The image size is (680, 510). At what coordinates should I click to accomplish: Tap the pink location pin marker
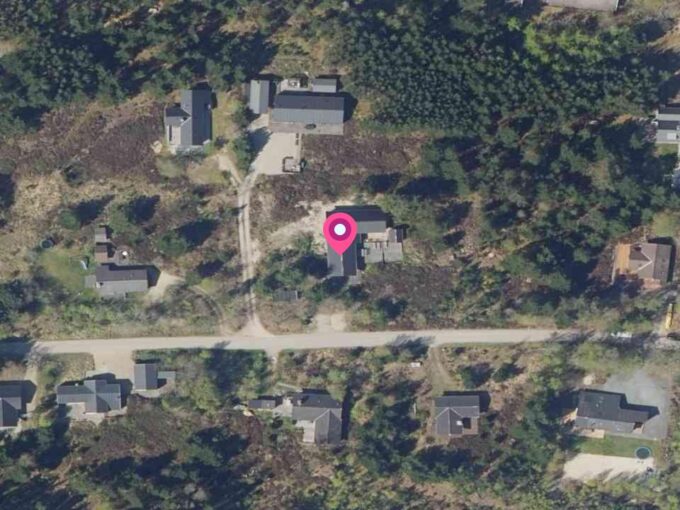point(340,232)
